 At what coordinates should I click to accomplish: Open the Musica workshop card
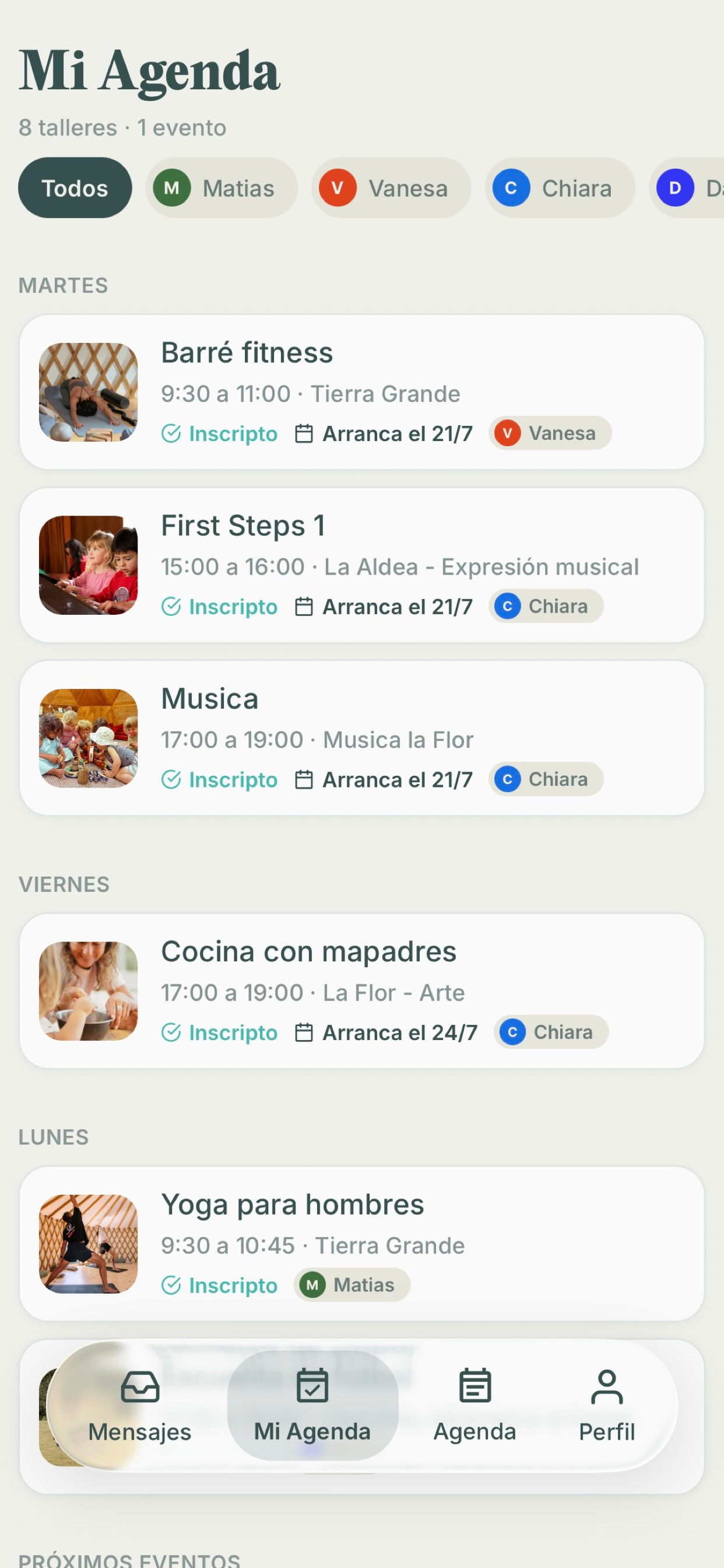(362, 738)
